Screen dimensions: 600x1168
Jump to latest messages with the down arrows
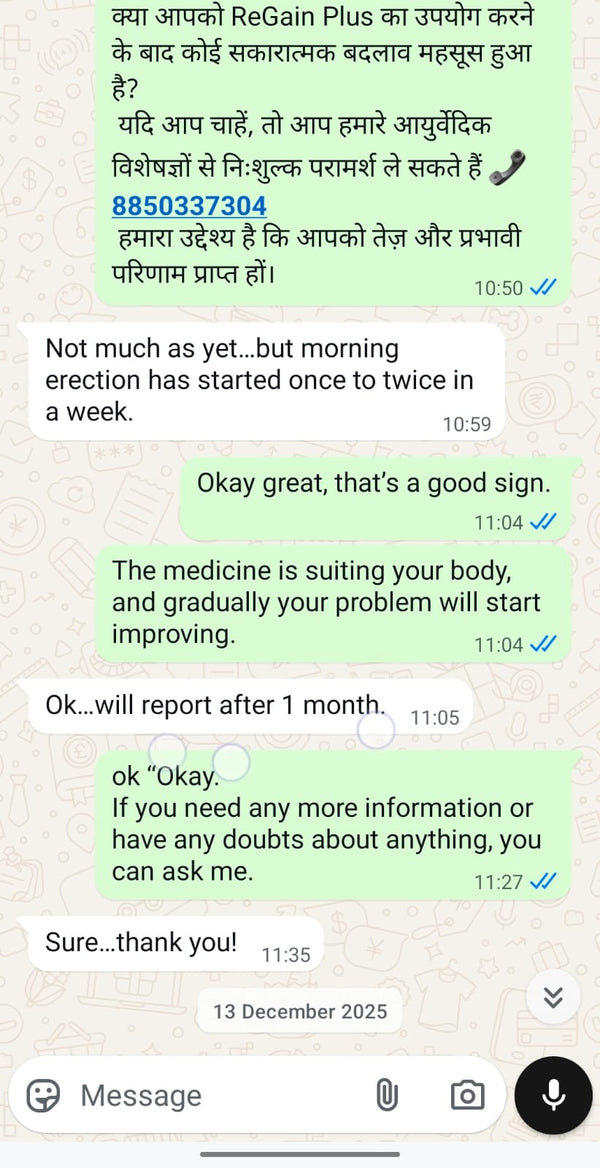tap(553, 997)
